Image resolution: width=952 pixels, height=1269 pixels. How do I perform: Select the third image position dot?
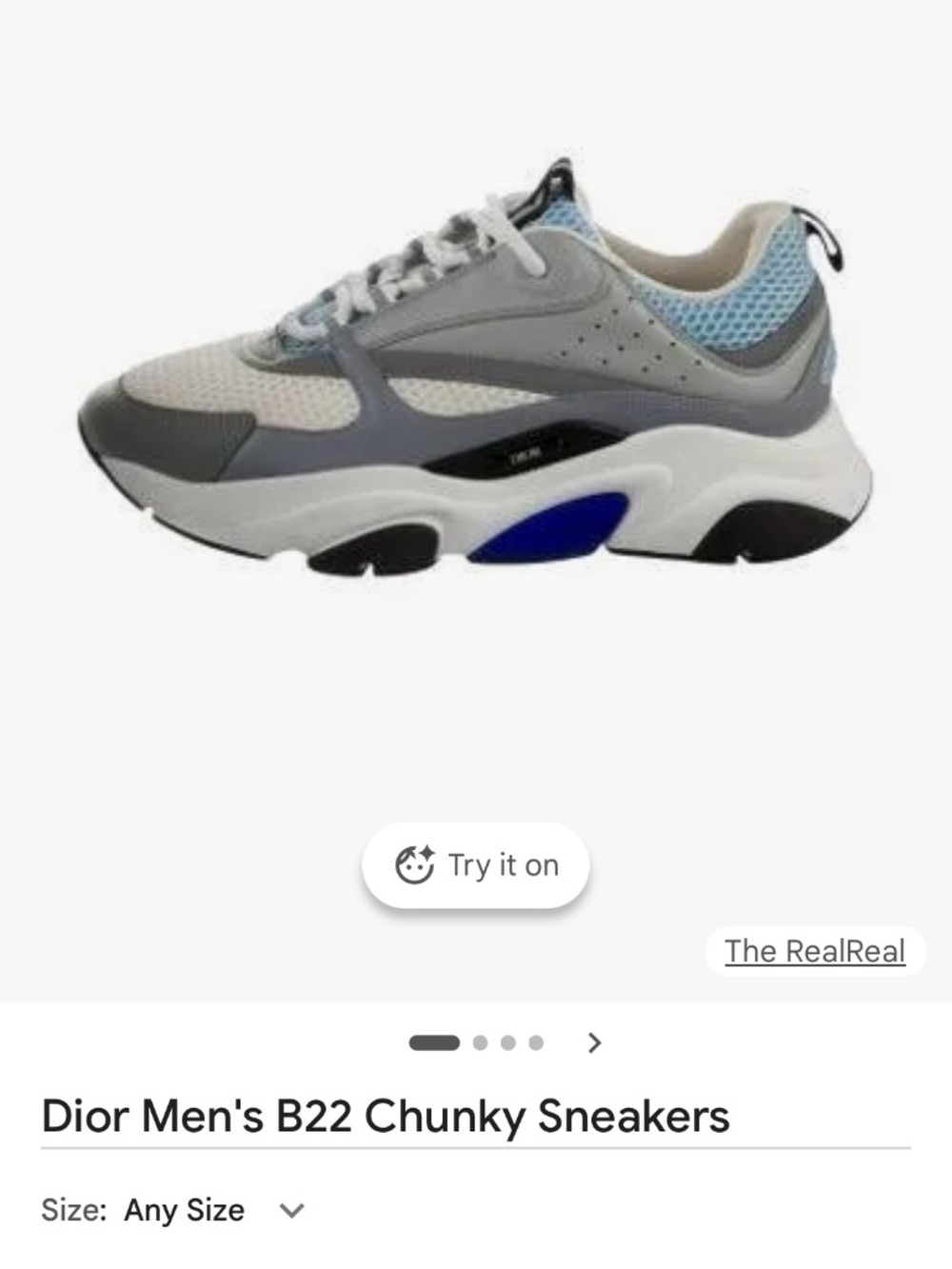pos(507,1043)
